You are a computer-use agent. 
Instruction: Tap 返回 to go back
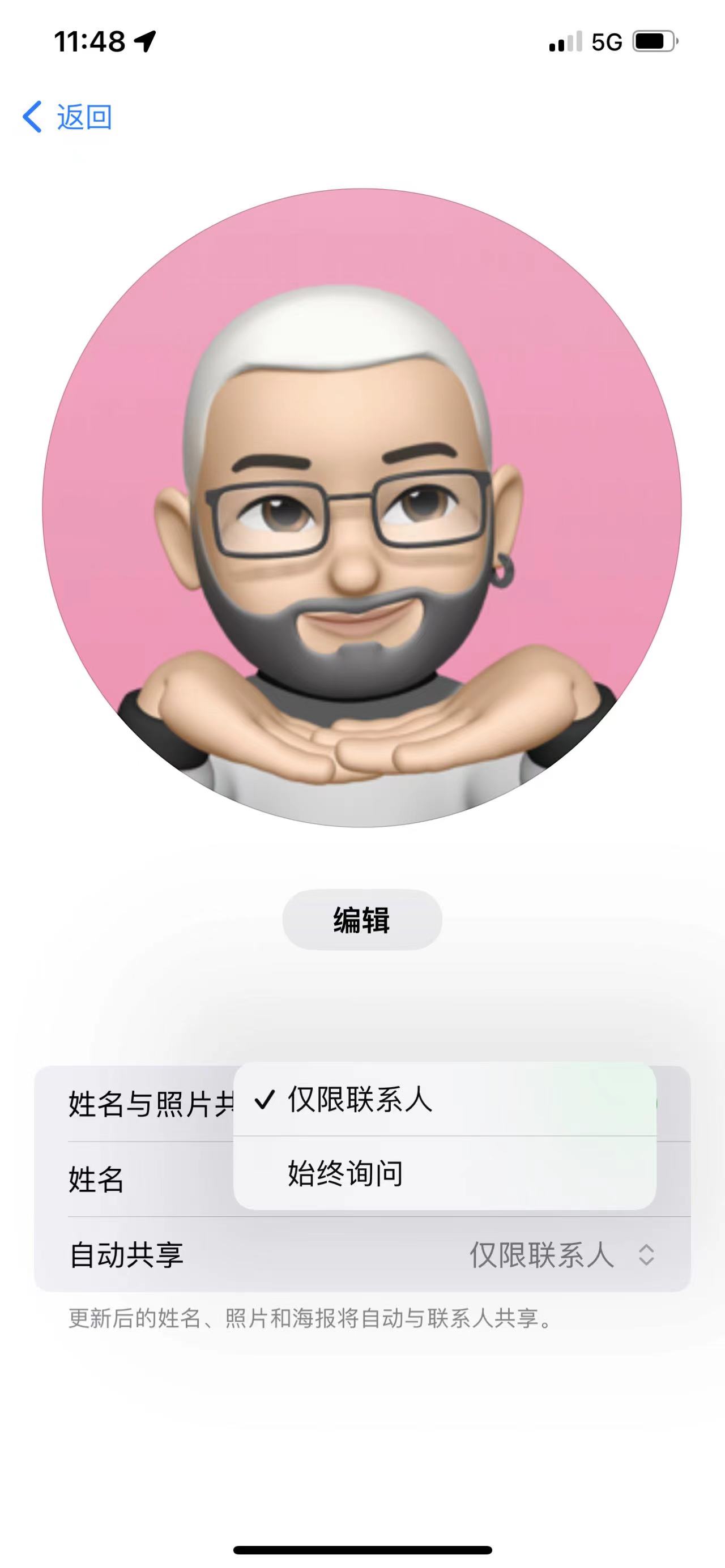pyautogui.click(x=68, y=116)
